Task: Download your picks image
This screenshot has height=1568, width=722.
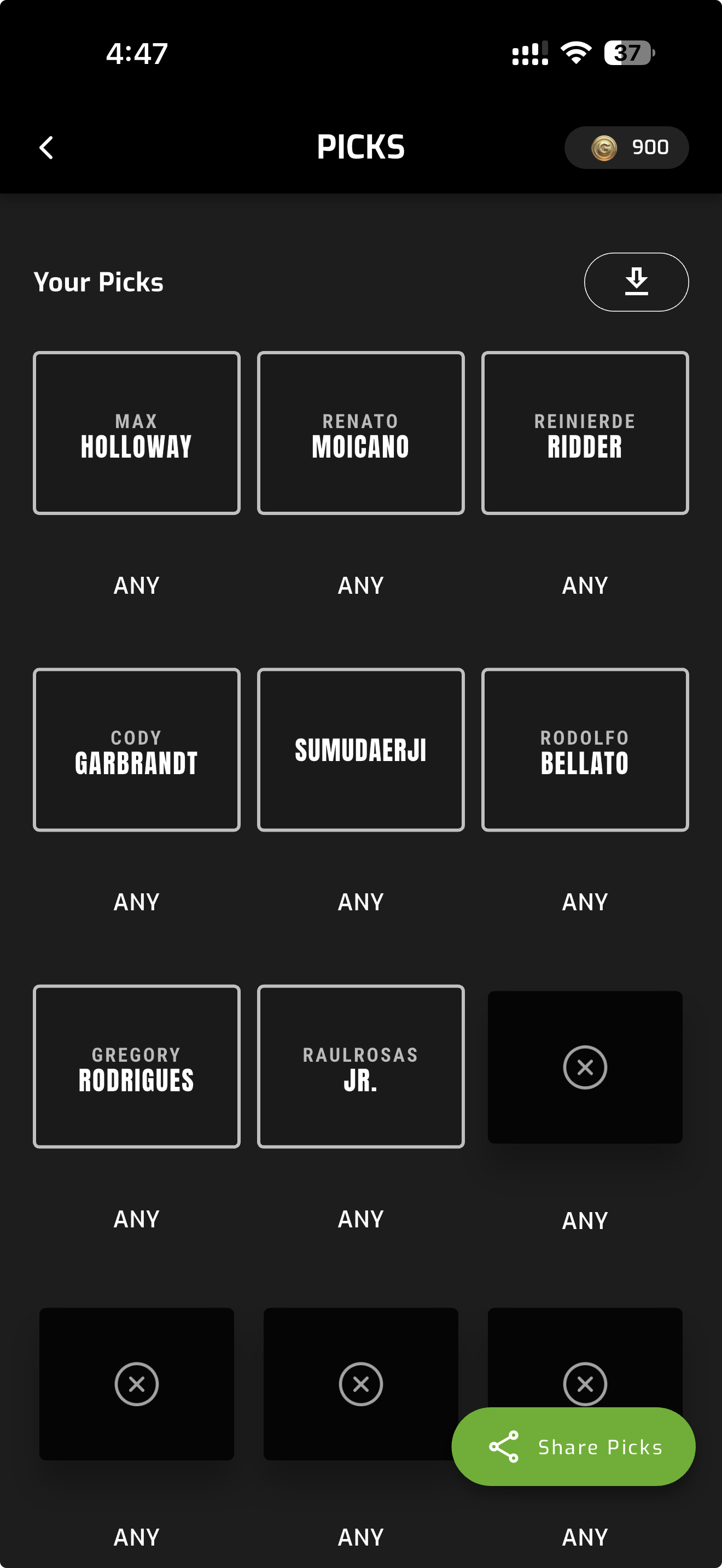Action: 636,282
